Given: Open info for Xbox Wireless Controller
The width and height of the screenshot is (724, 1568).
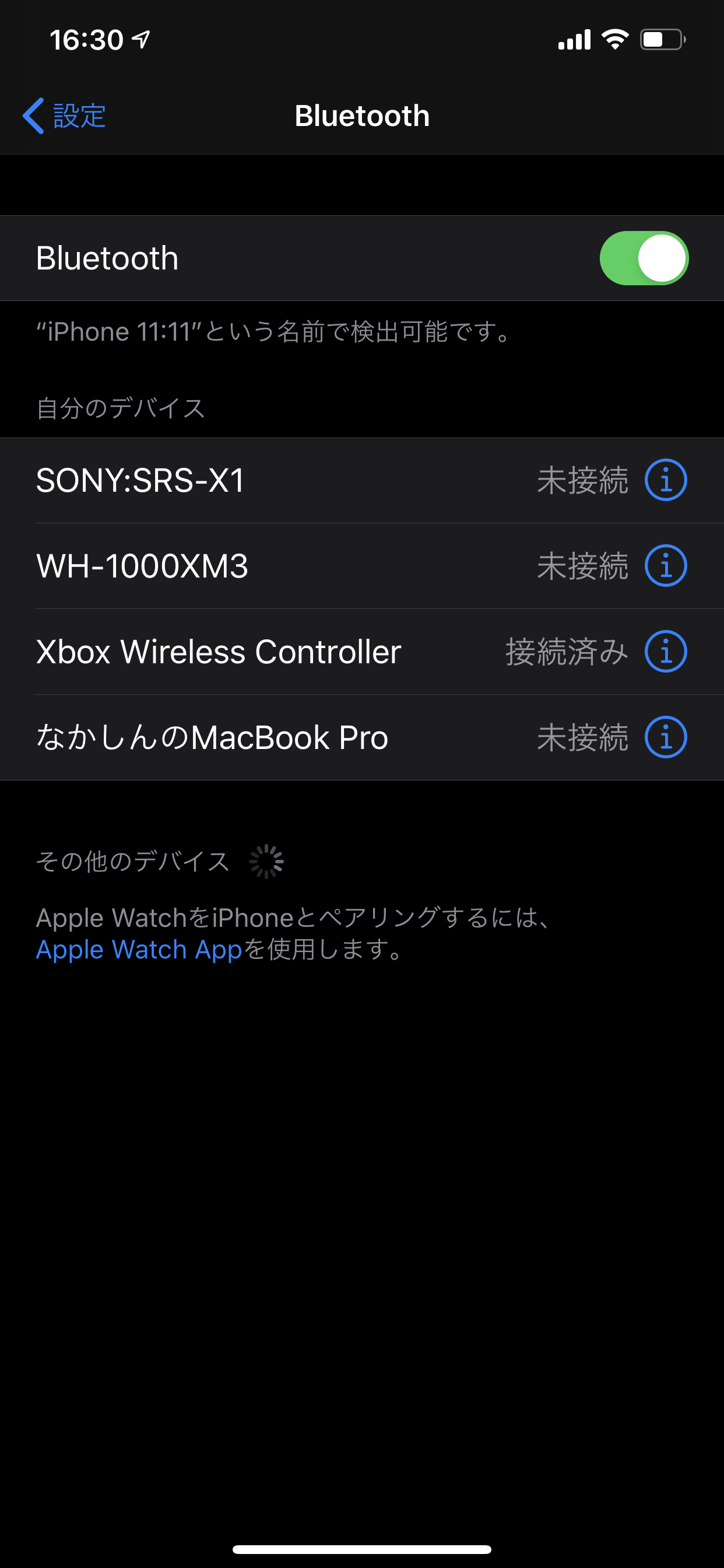Looking at the screenshot, I should (x=666, y=652).
